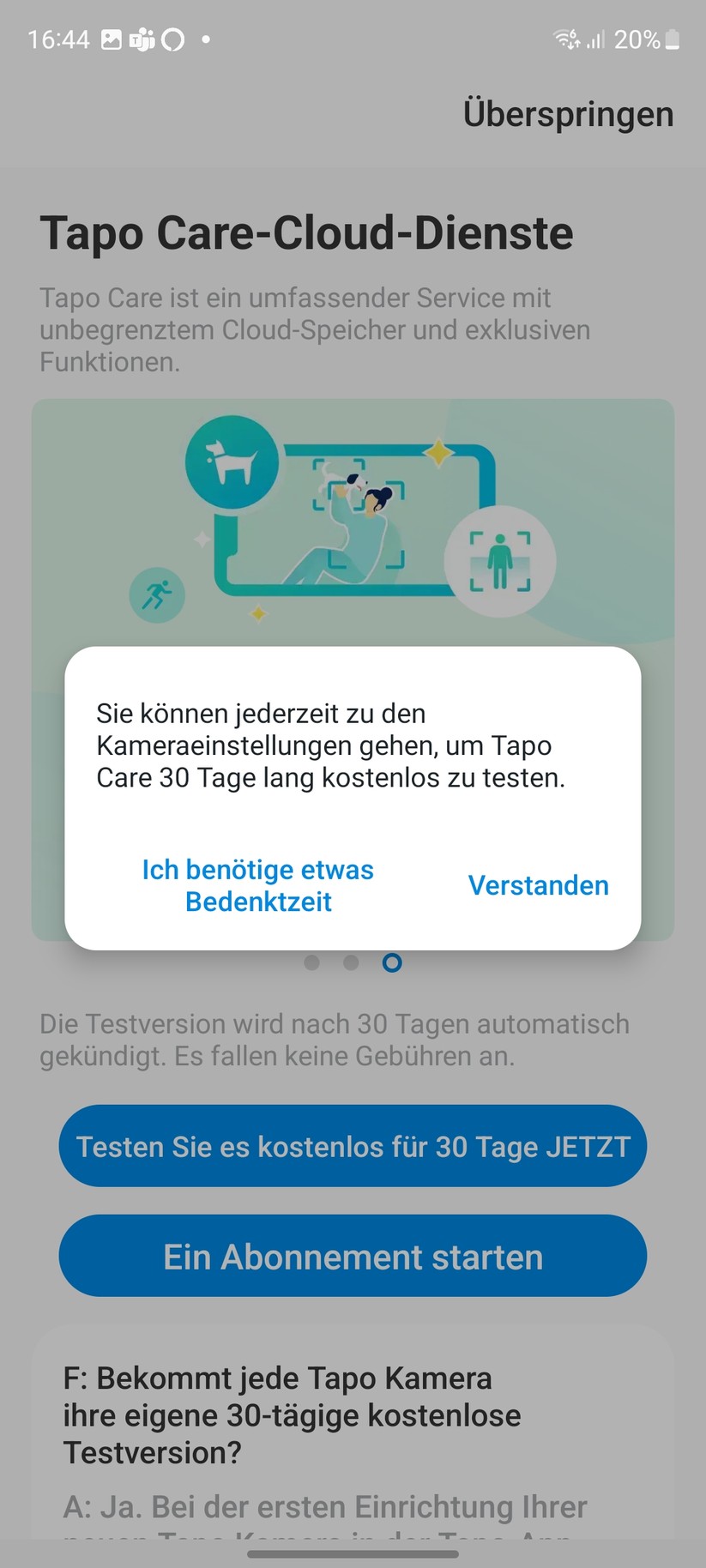The height and width of the screenshot is (1568, 706).
Task: Select the running person motion detection icon
Action: point(157,595)
